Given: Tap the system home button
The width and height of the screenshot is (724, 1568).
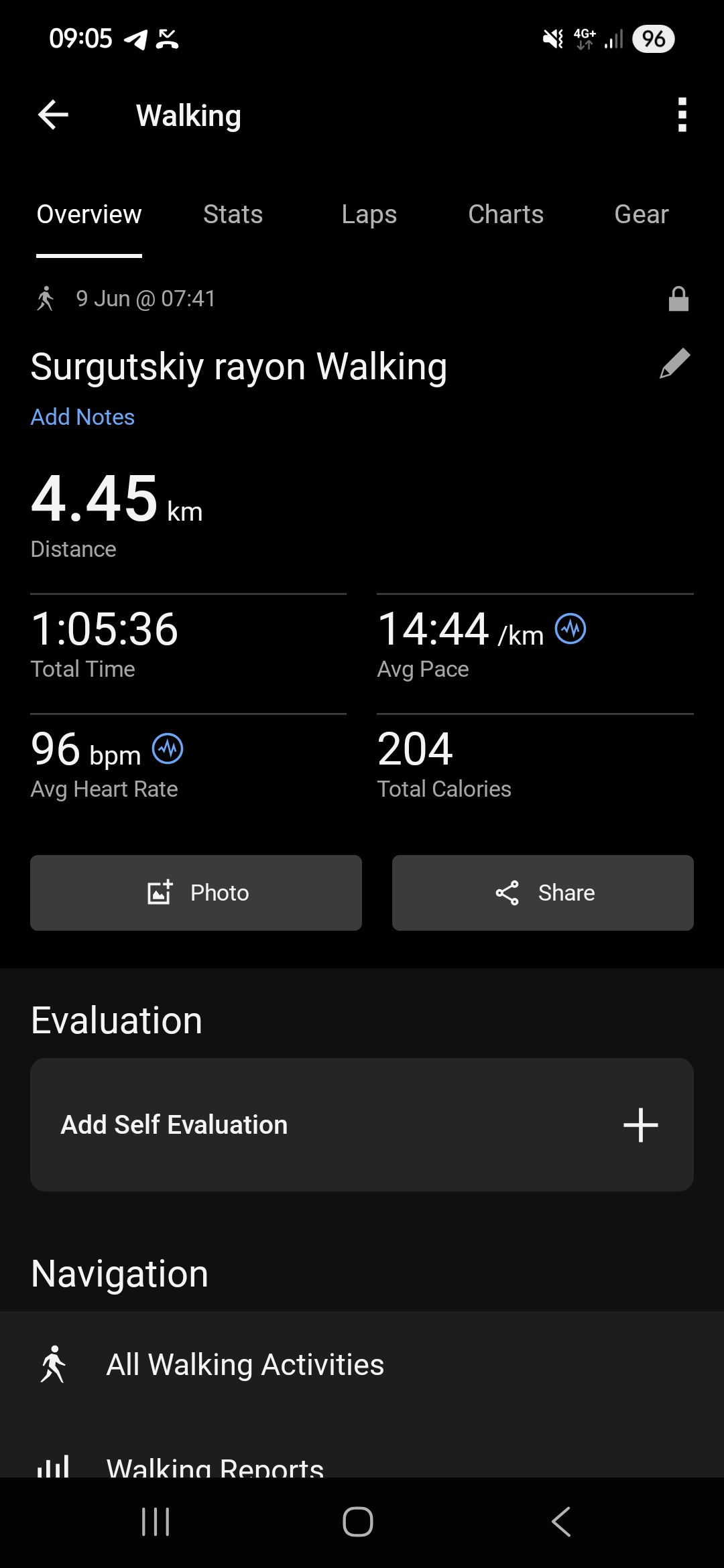Looking at the screenshot, I should [358, 1522].
